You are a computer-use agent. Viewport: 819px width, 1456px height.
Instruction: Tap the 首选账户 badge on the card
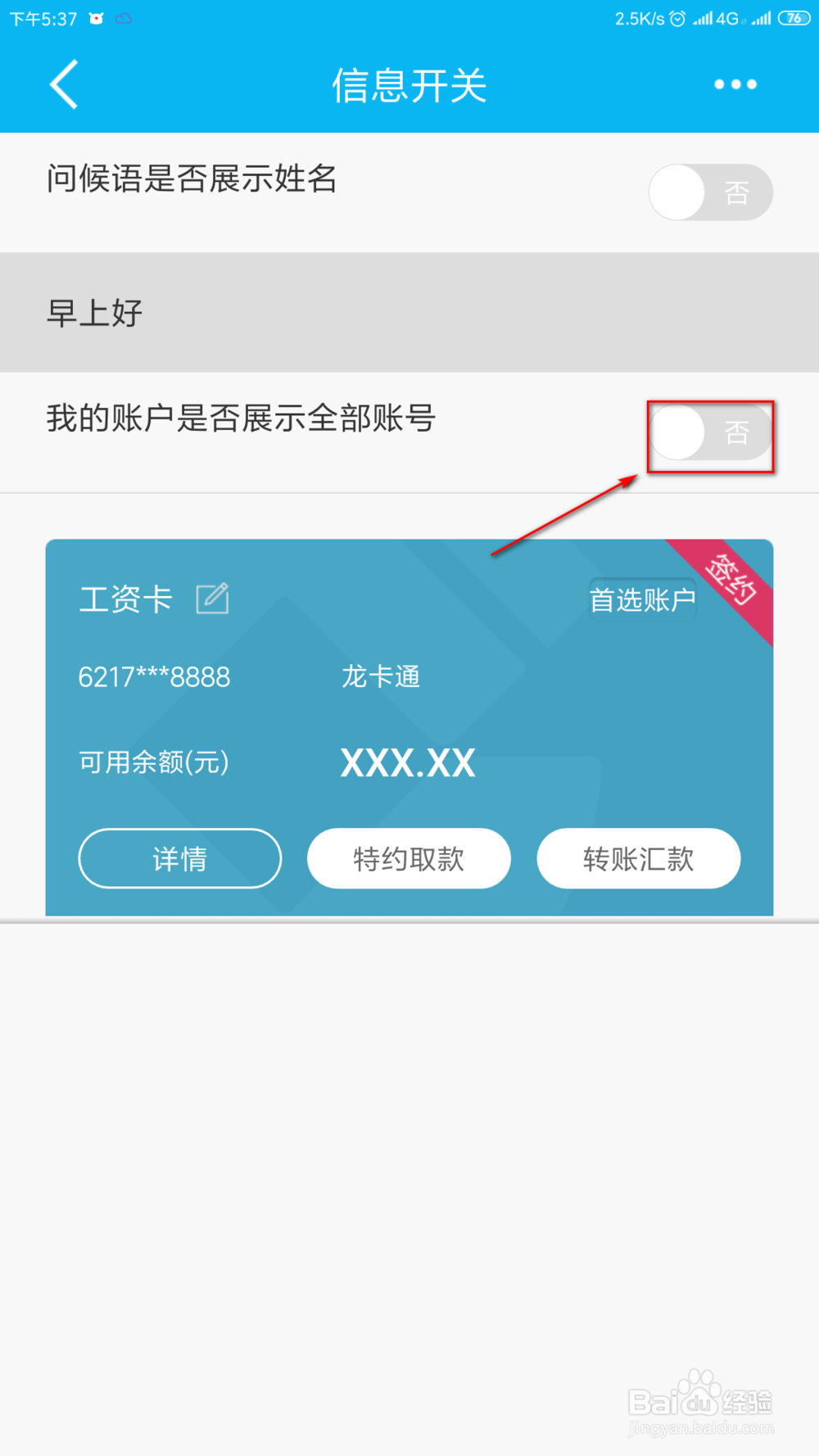[x=642, y=599]
